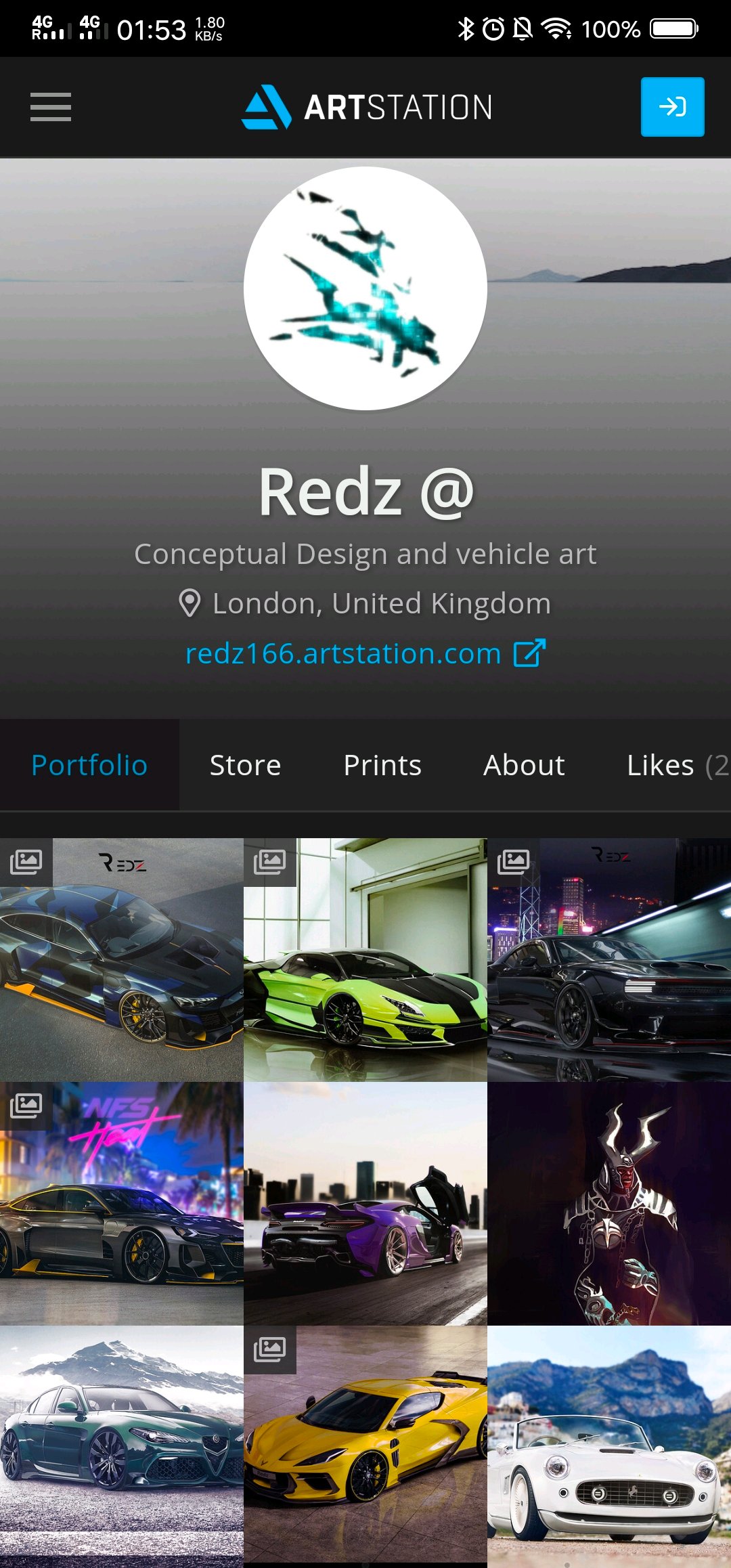This screenshot has height=1568, width=731.
Task: Switch to the Prints tab
Action: 382,765
